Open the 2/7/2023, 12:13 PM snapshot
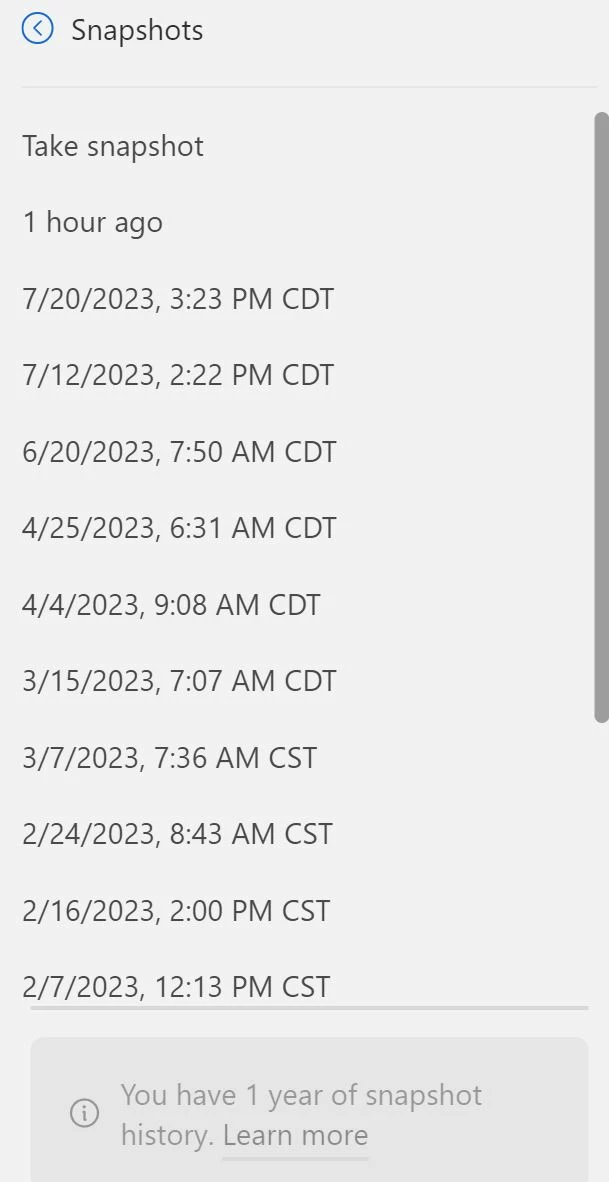Viewport: 609px width, 1182px height. [x=176, y=986]
